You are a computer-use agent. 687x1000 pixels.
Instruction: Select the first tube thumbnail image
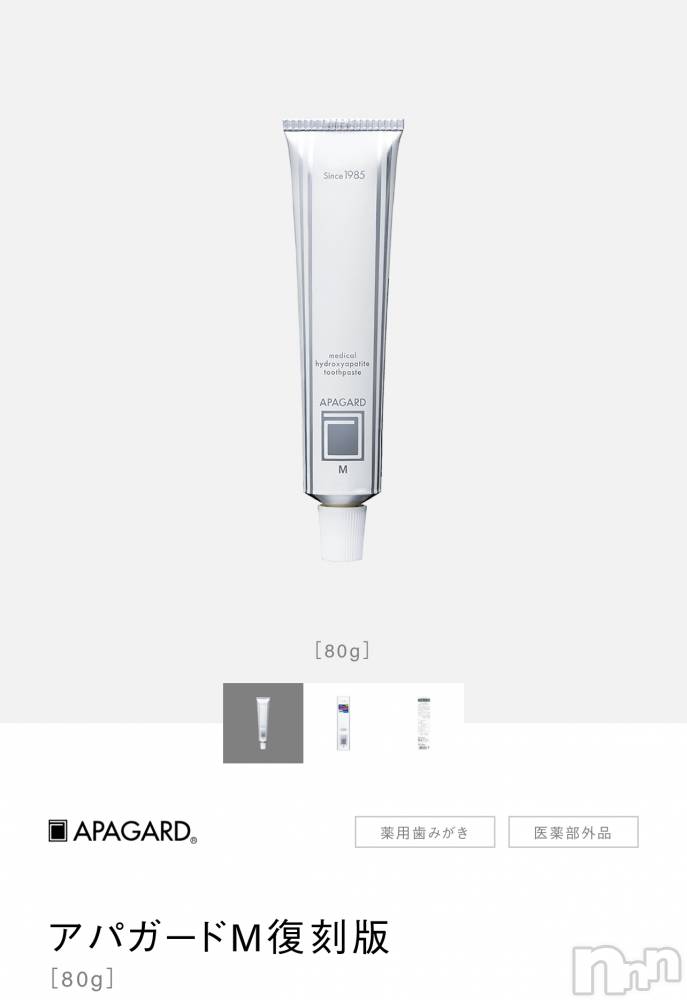[x=263, y=723]
